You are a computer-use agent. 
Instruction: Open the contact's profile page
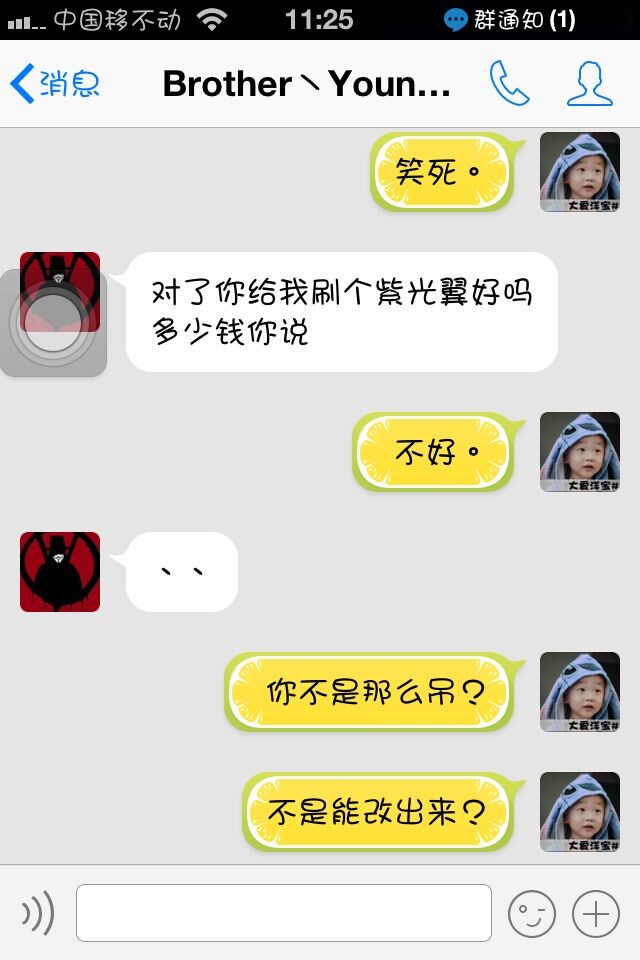(589, 84)
